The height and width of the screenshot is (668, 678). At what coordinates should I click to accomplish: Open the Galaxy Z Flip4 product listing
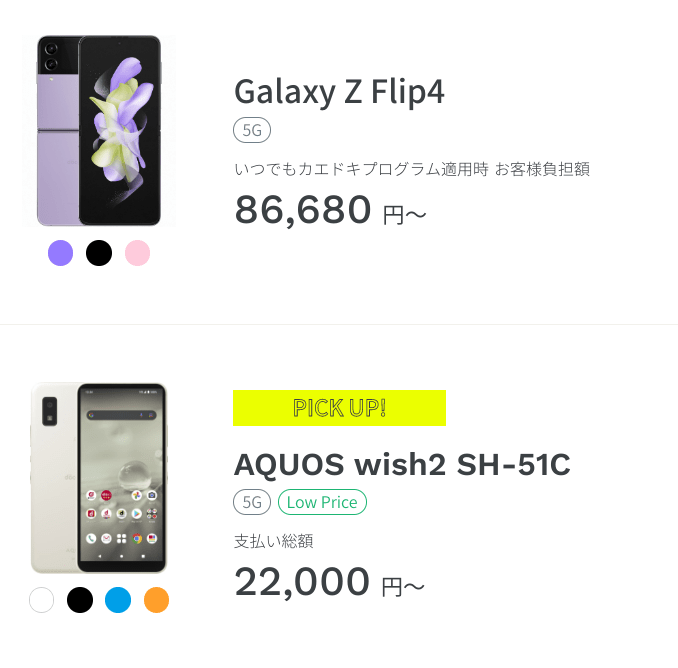(339, 92)
